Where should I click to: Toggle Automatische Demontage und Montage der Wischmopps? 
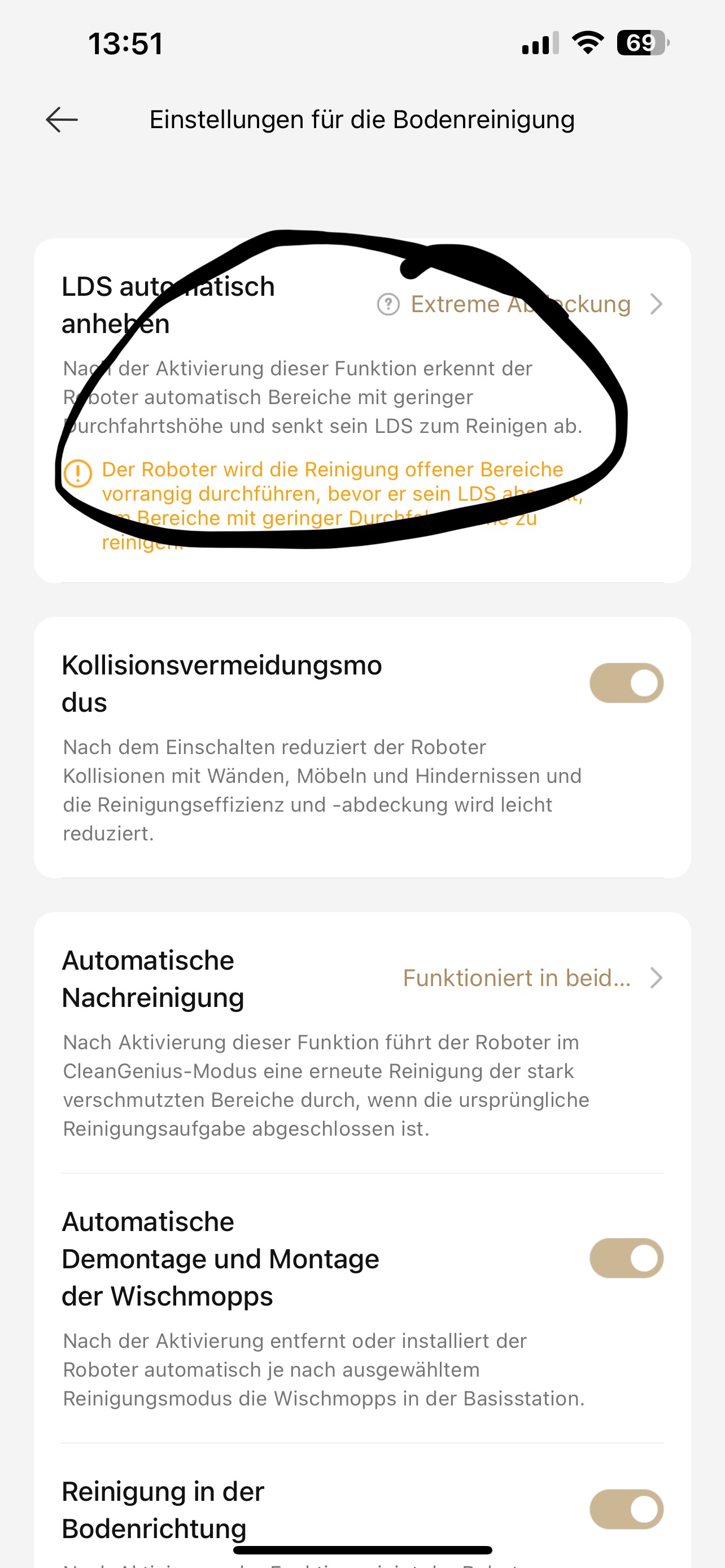(x=626, y=1258)
